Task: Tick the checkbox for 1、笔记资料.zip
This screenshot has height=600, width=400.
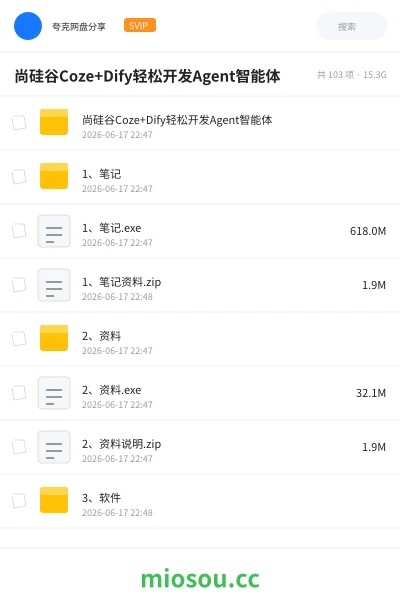Action: pos(19,285)
